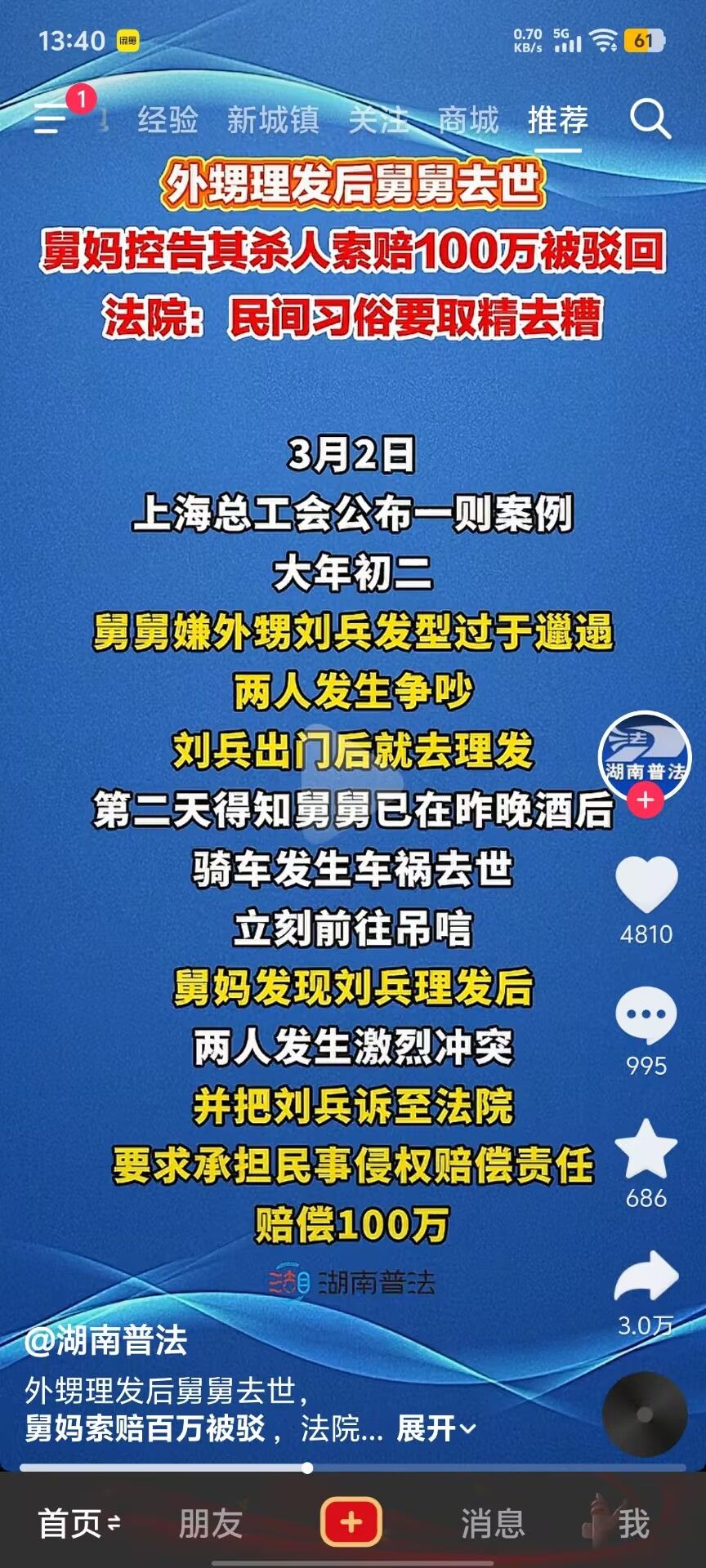Create a new post with the plus button
706x1568 pixels.
[351, 1522]
